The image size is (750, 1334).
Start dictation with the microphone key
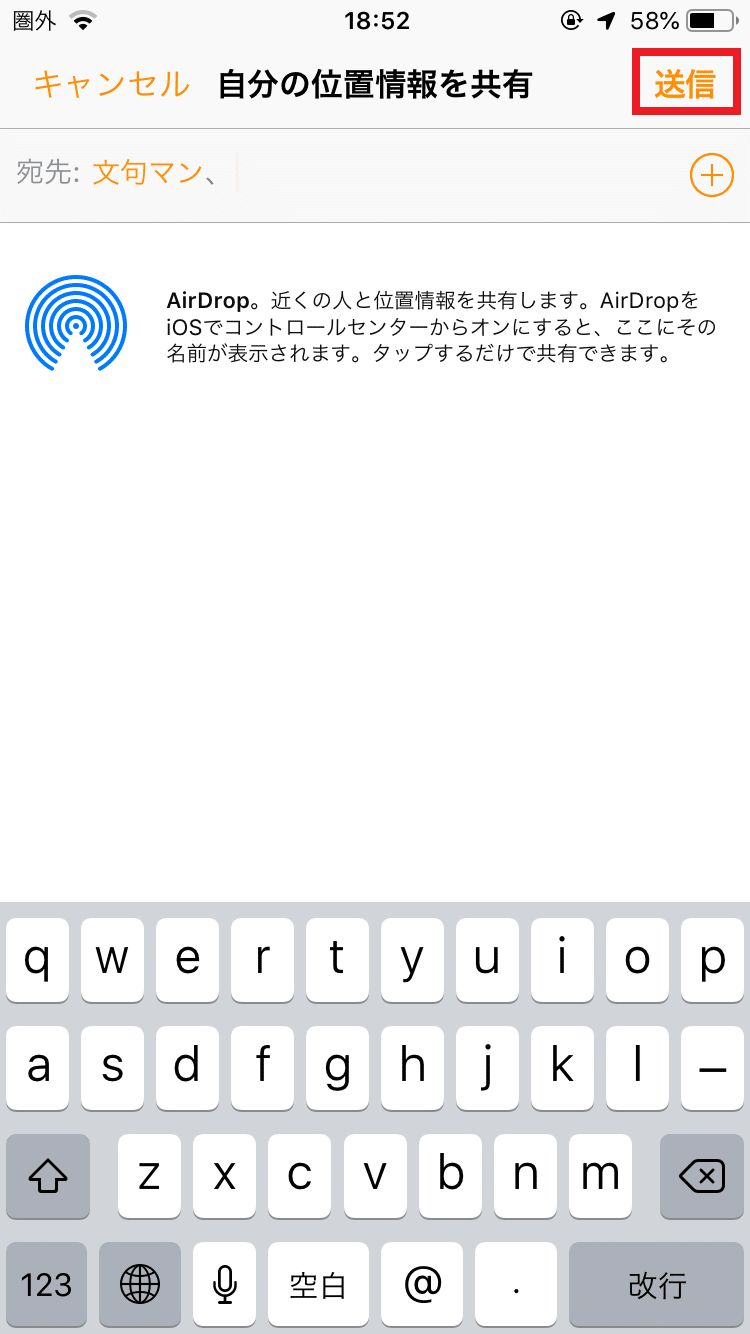click(x=225, y=1284)
